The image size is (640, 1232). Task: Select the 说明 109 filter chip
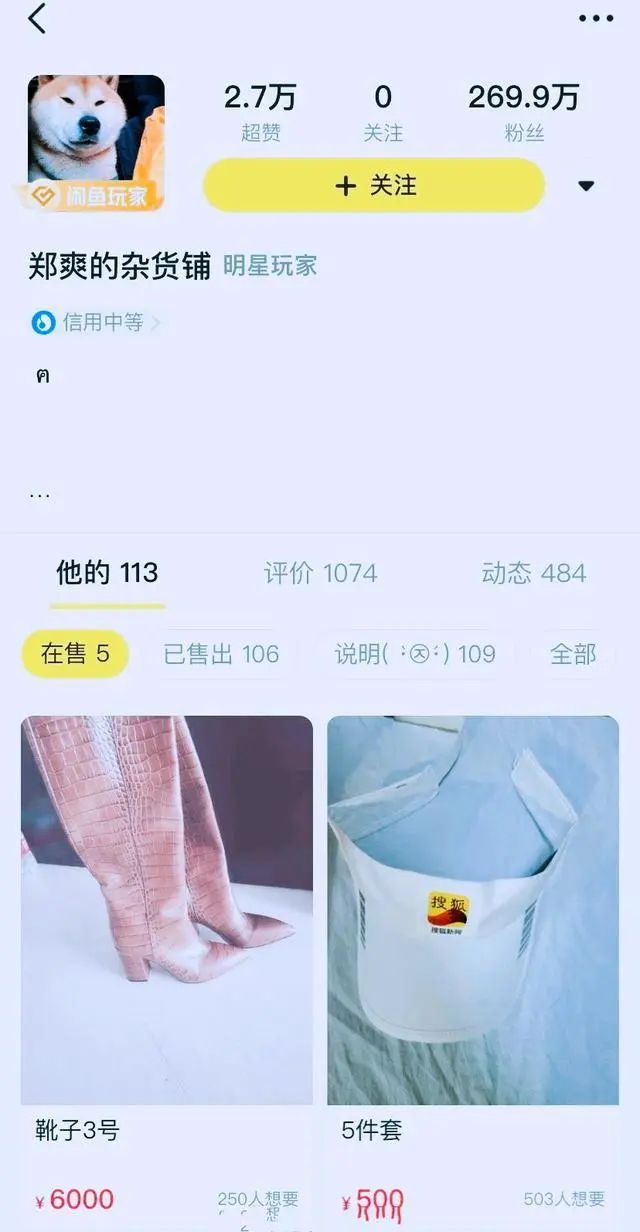415,654
